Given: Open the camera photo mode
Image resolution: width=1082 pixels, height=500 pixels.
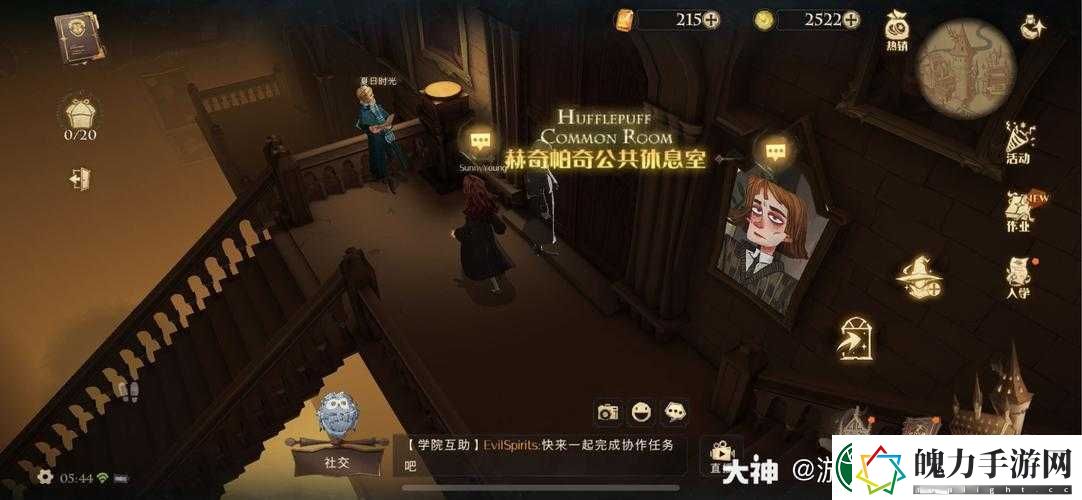Looking at the screenshot, I should click(x=607, y=411).
